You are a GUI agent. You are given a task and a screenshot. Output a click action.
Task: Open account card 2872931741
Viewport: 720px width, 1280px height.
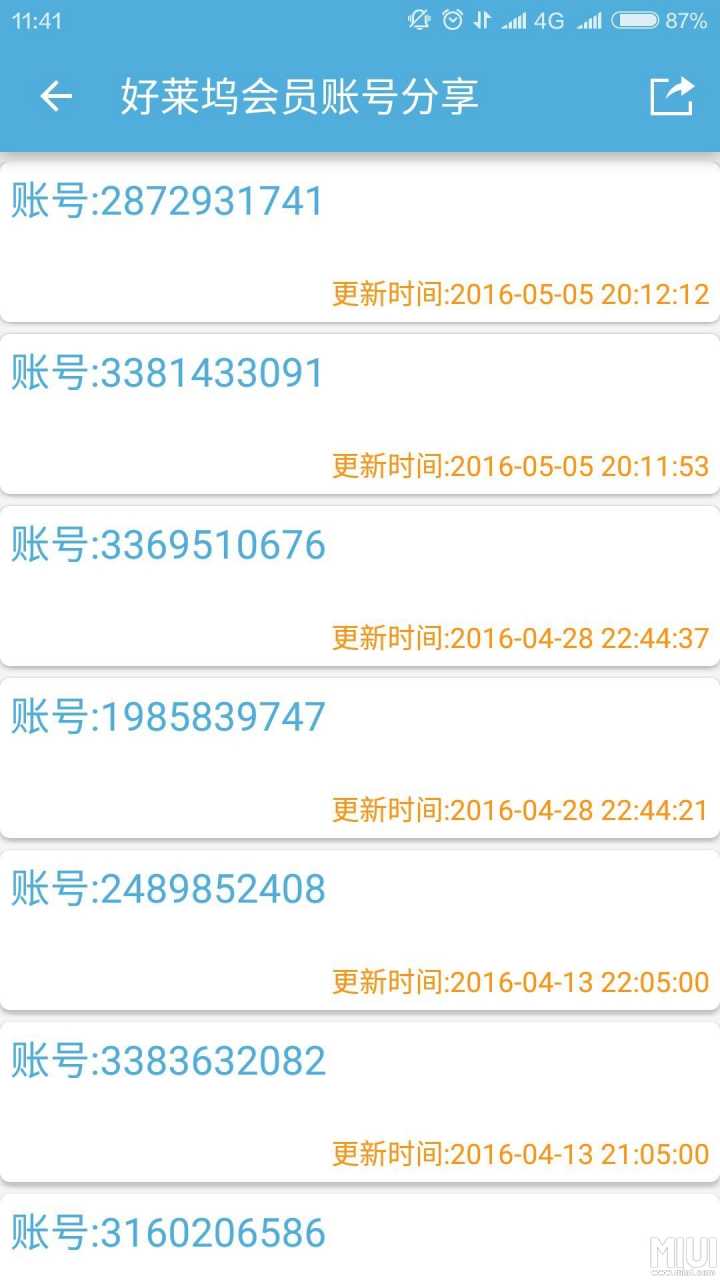pos(360,242)
